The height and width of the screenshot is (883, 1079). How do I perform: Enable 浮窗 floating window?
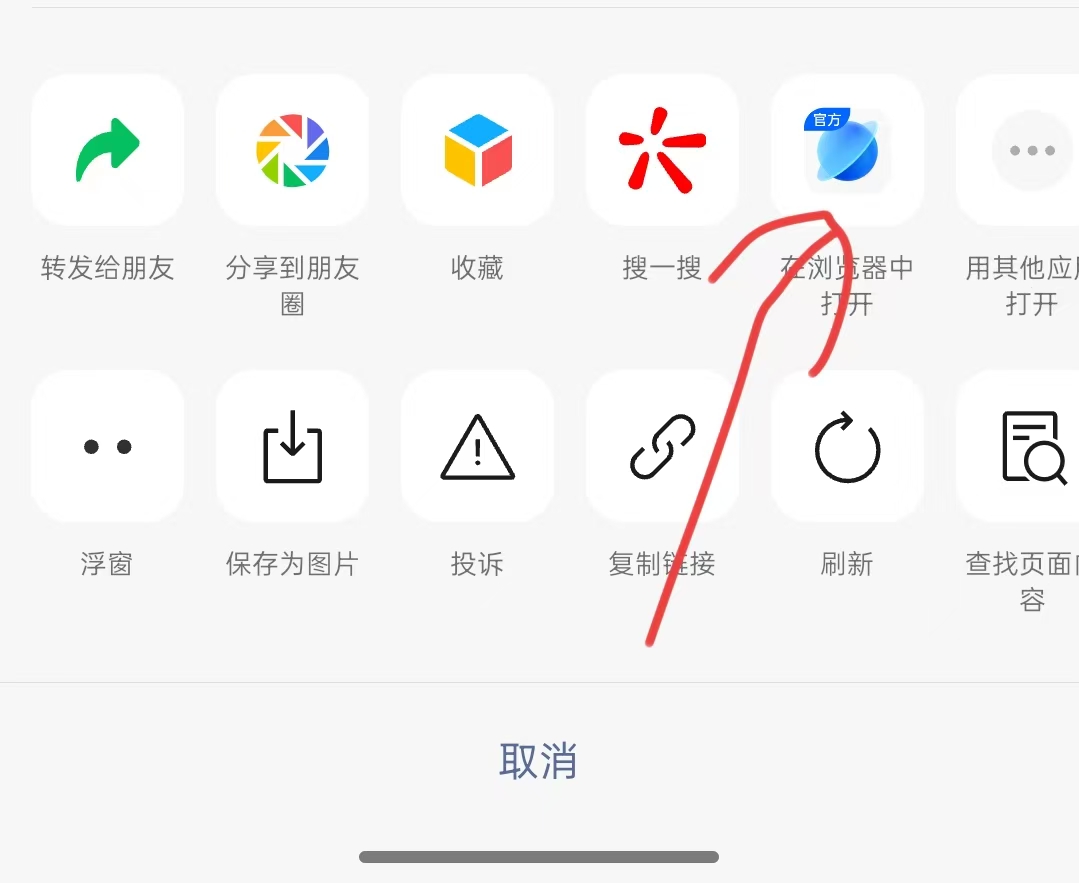click(107, 446)
